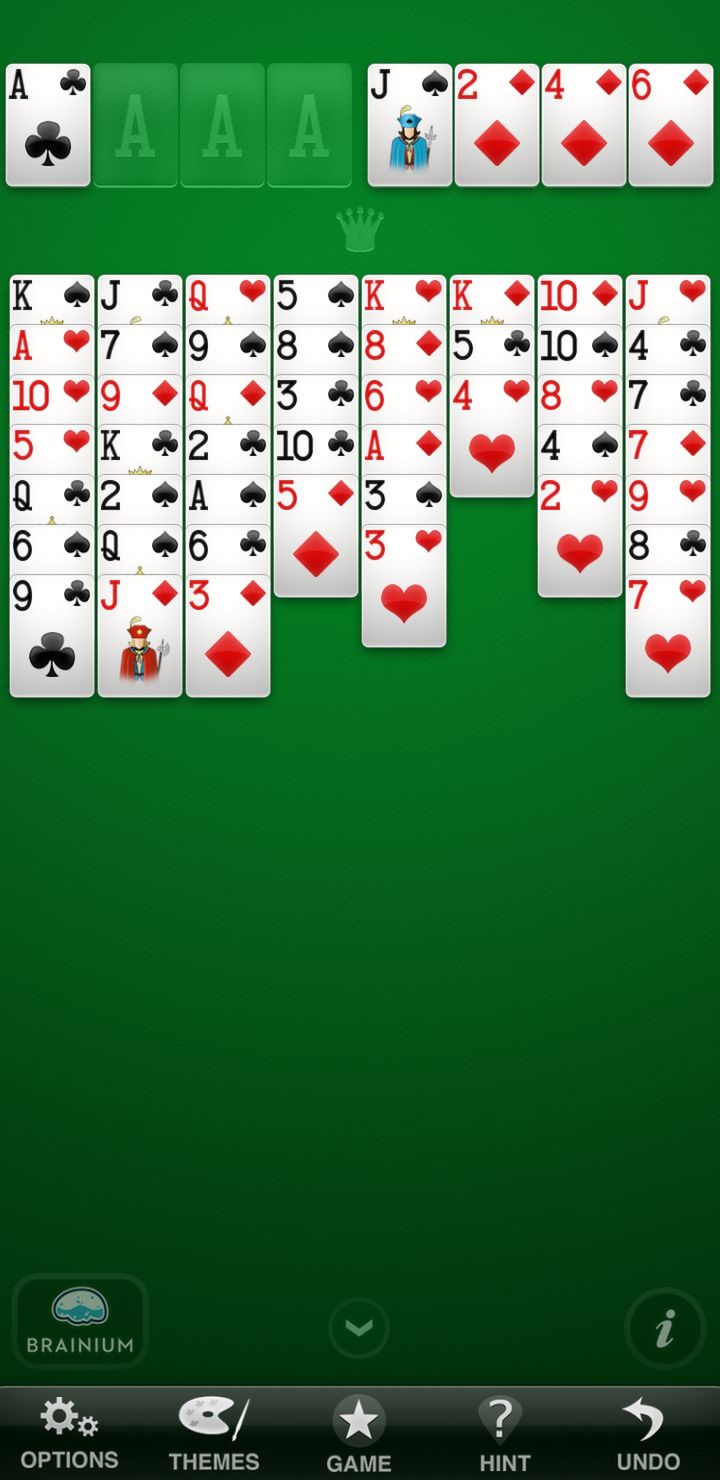Viewport: 720px width, 1480px height.
Task: Tap the ace of clubs foundation pile
Action: (x=48, y=125)
